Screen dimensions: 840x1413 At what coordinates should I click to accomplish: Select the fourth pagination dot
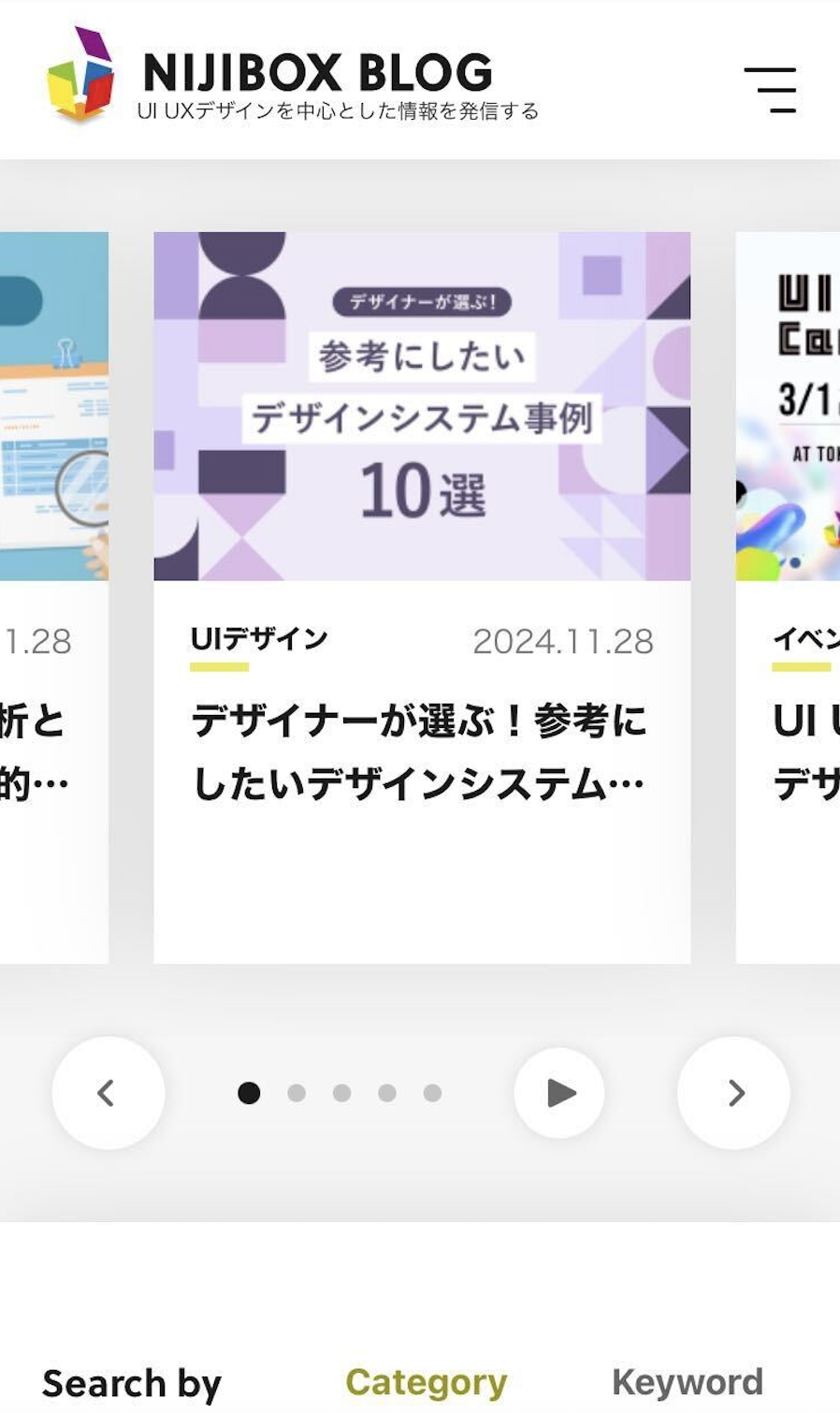pos(385,1093)
